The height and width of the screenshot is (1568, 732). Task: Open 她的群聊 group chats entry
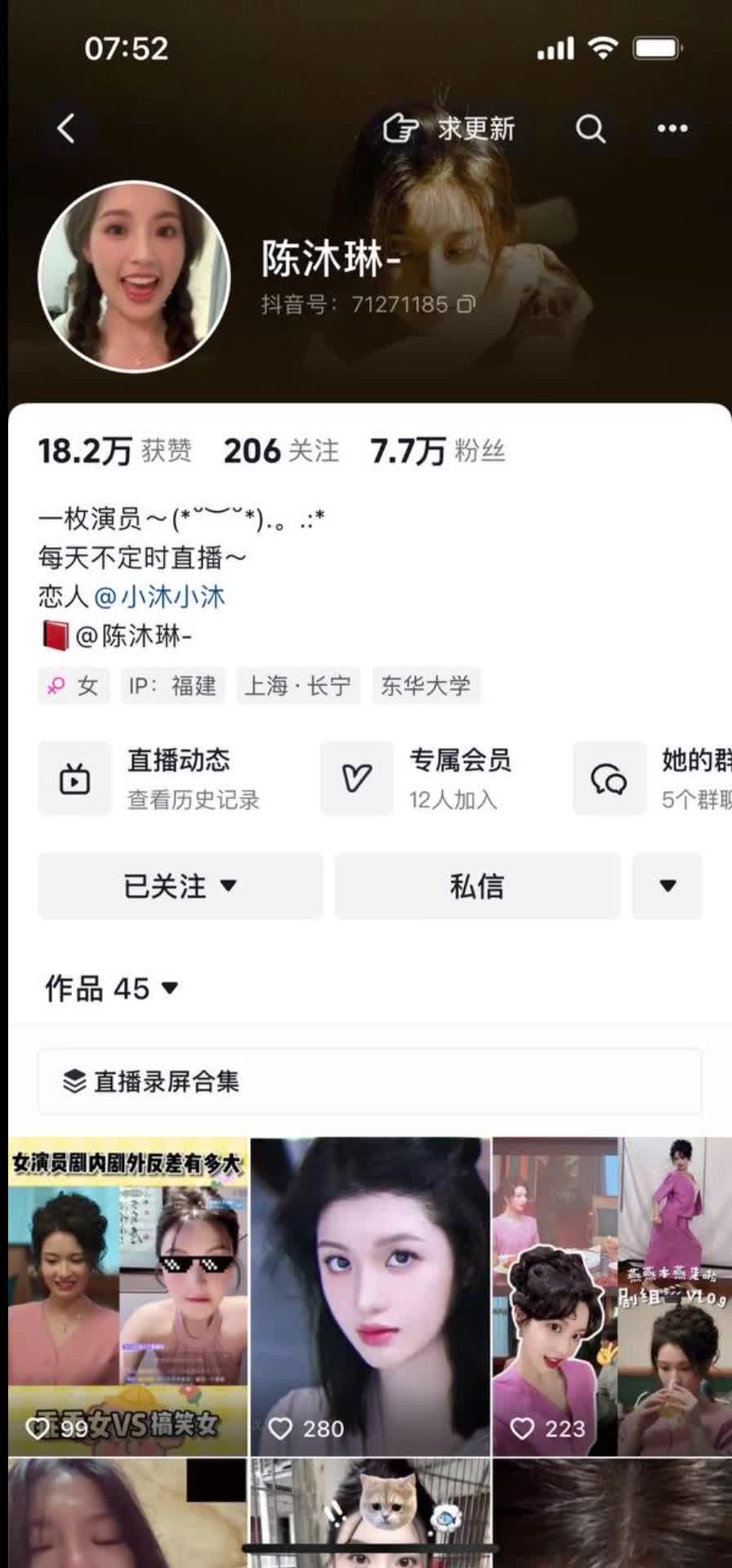tap(654, 778)
